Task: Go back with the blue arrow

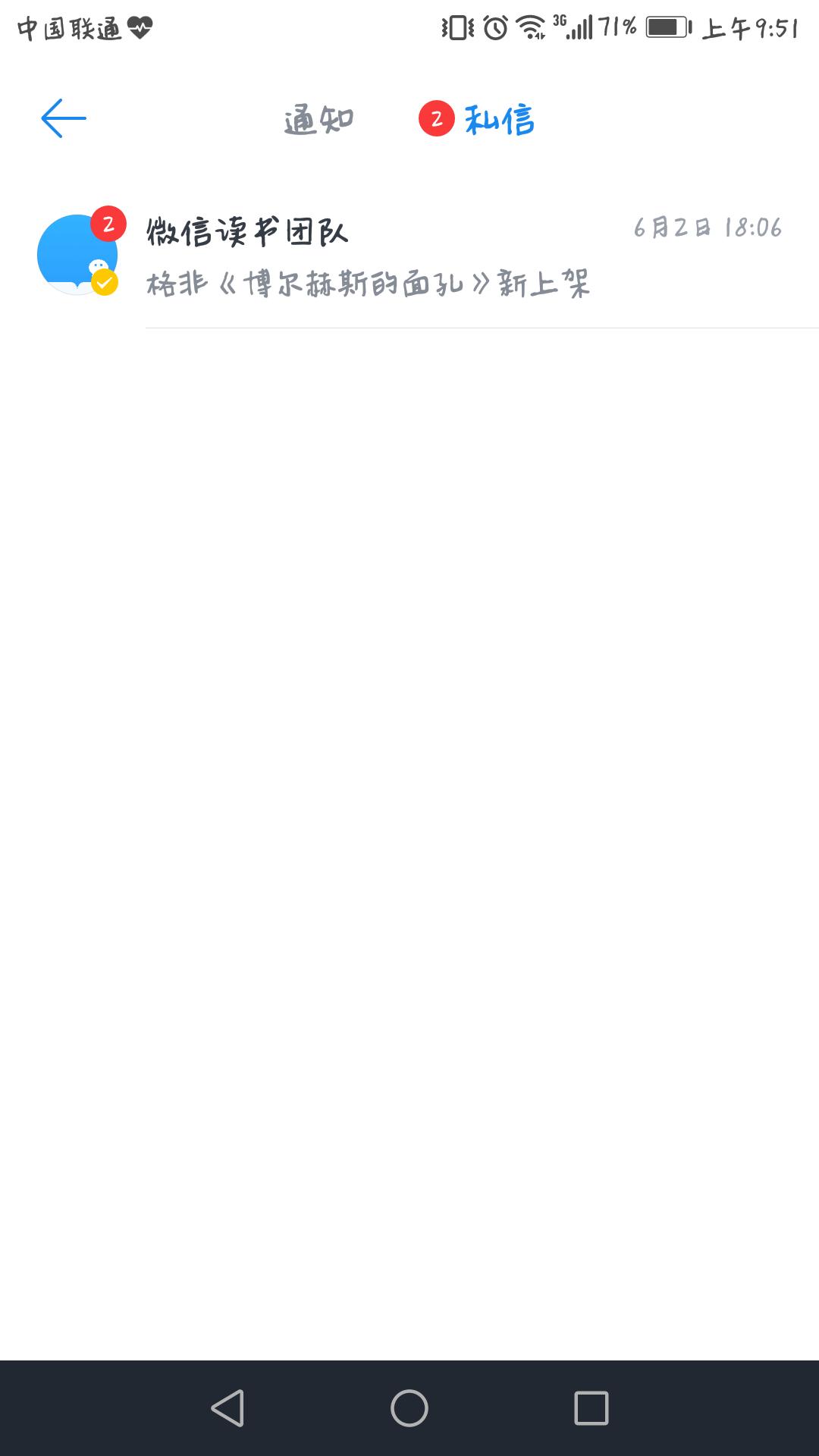Action: (x=64, y=118)
